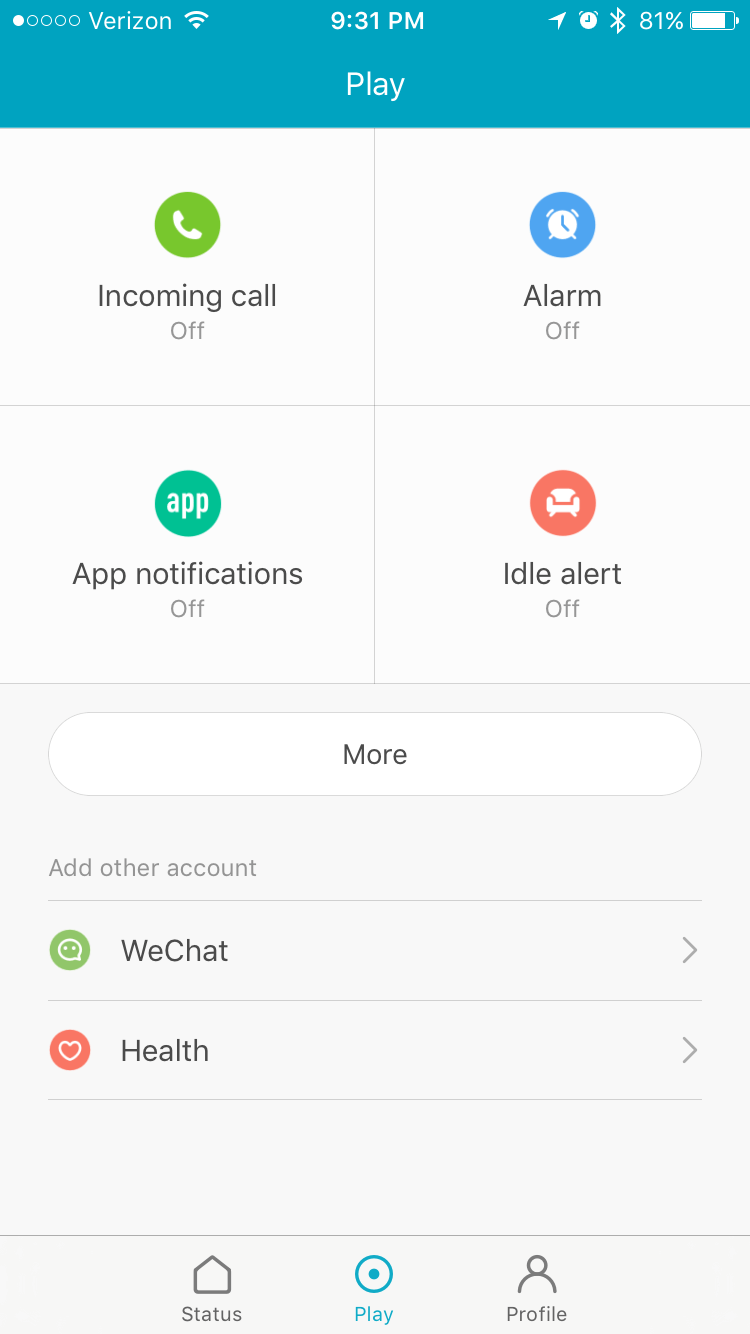The width and height of the screenshot is (750, 1334).
Task: Tap the More button
Action: pos(375,754)
